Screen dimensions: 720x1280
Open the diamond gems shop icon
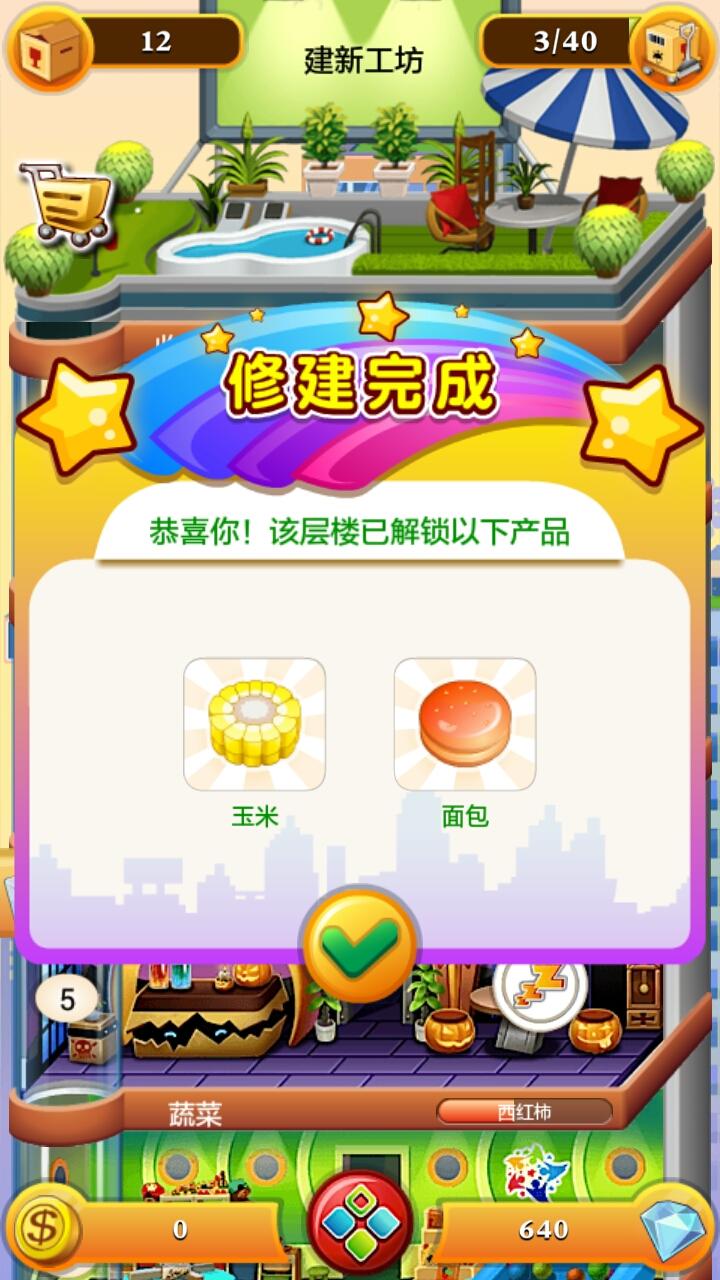click(671, 1228)
